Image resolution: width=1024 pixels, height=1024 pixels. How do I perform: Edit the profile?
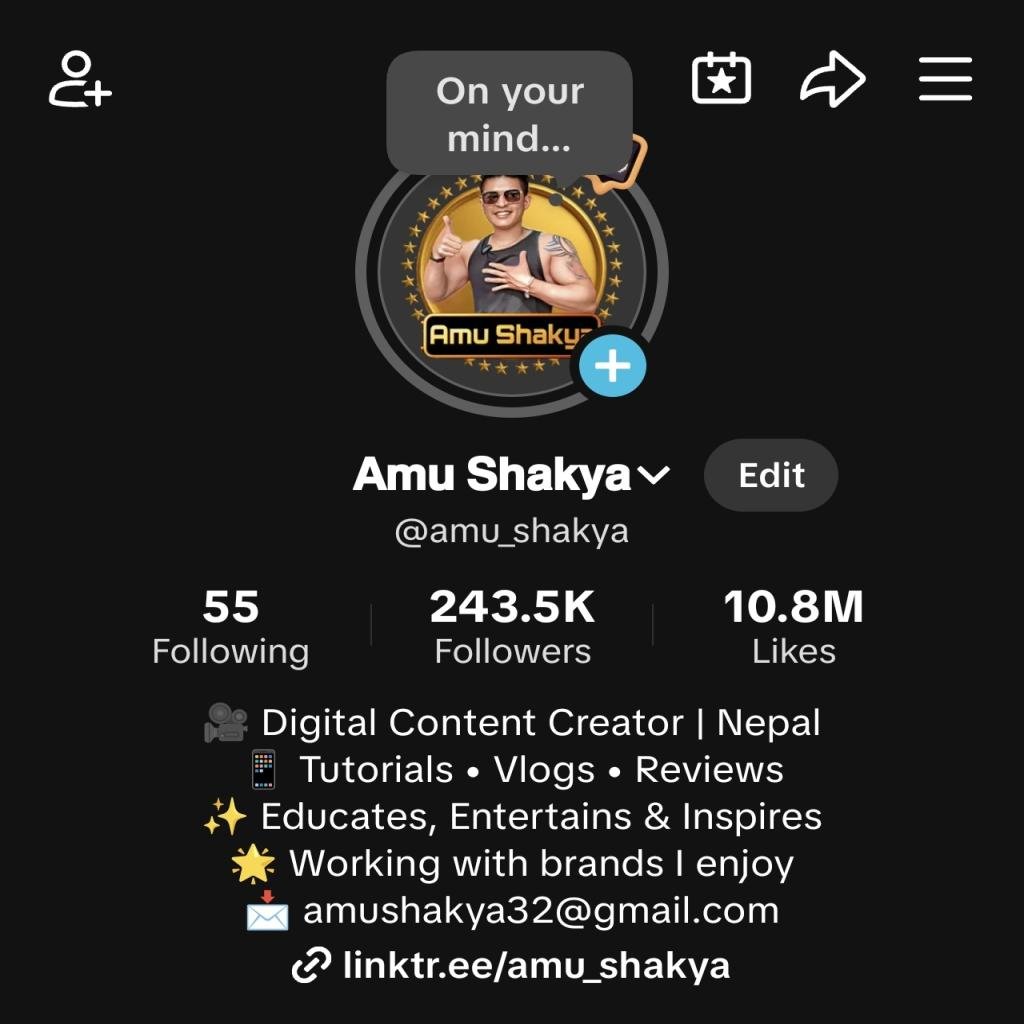point(771,475)
